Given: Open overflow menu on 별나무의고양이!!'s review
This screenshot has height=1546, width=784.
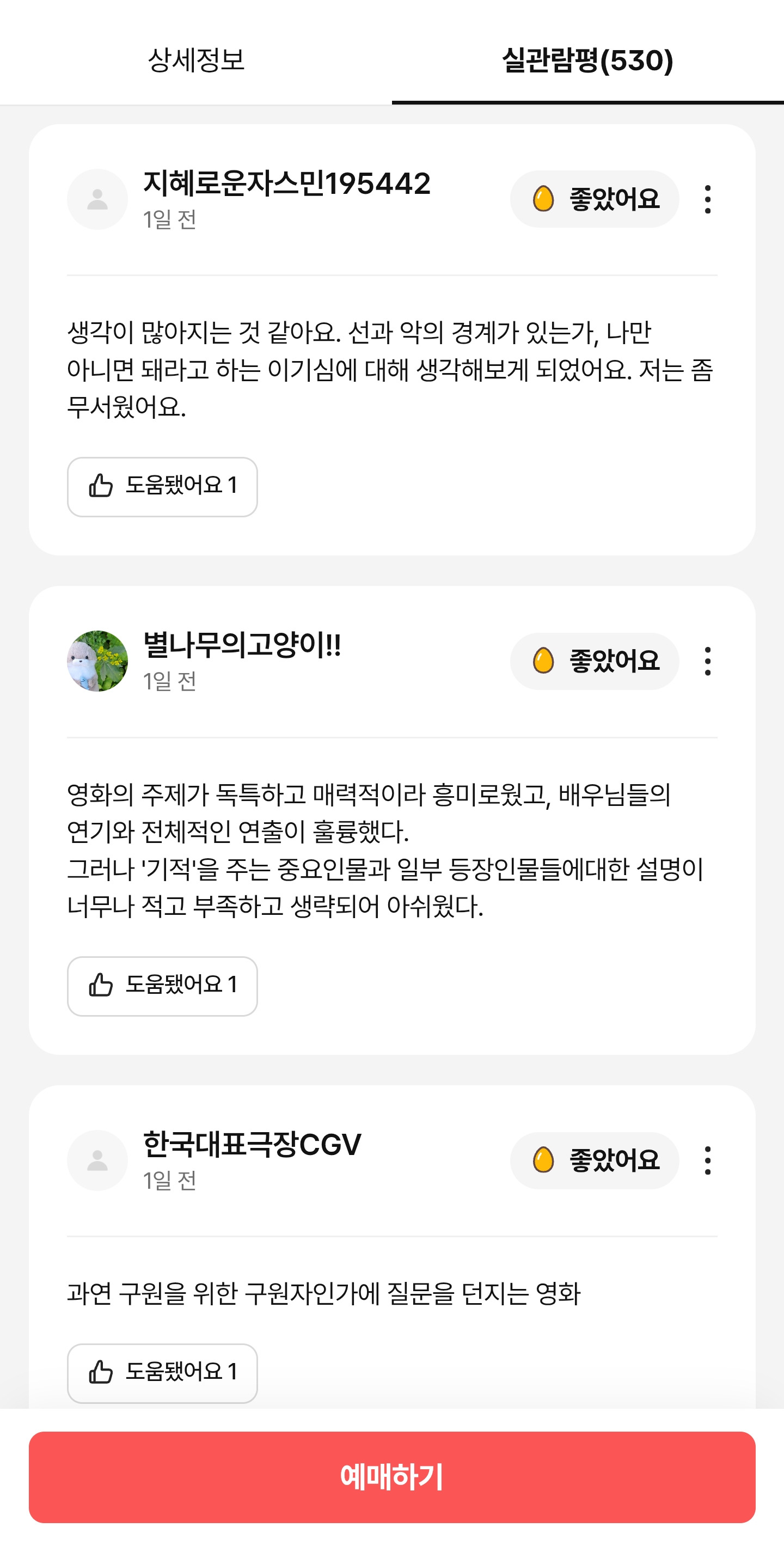Looking at the screenshot, I should coord(708,662).
